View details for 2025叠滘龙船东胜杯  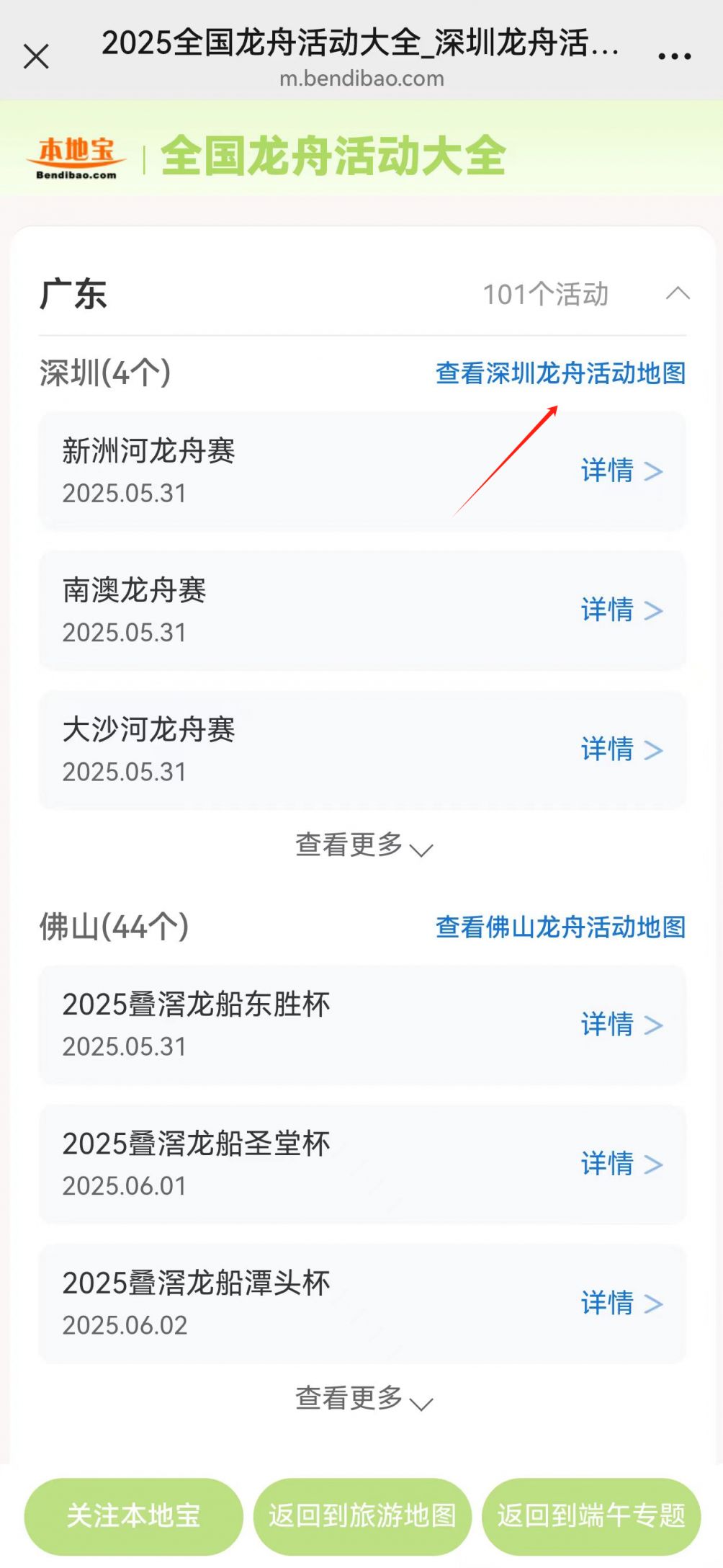coord(622,1025)
